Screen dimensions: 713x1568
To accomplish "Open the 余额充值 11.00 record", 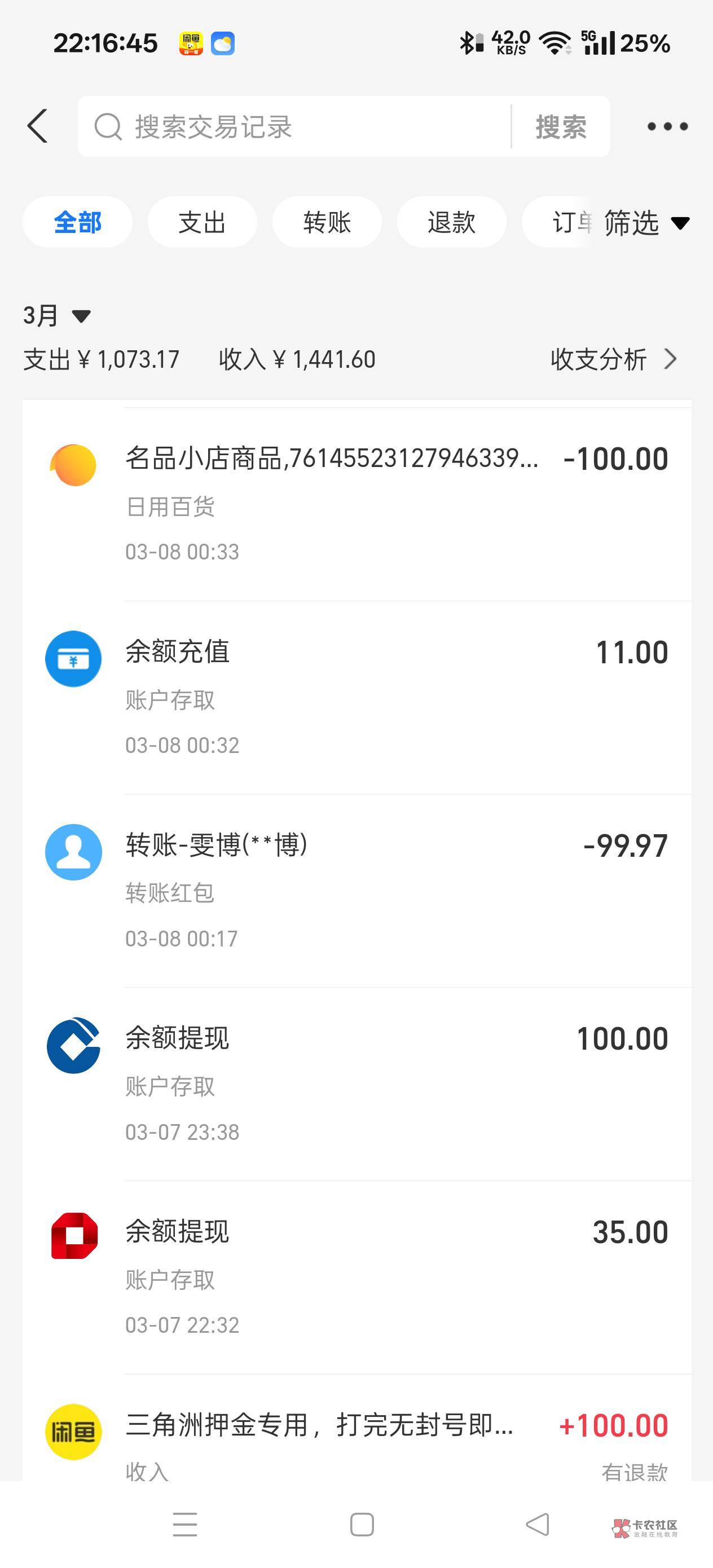I will pos(357,698).
